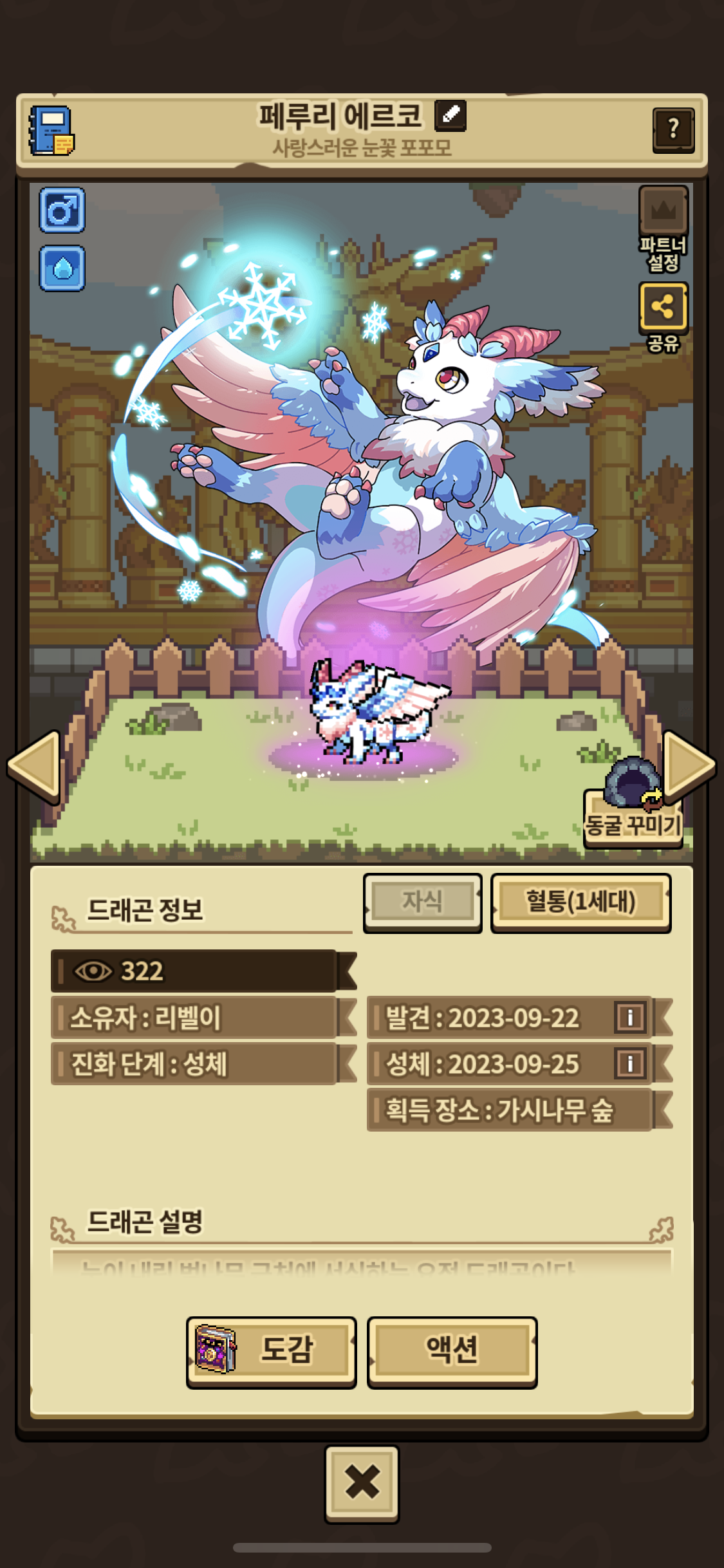724x1568 pixels.
Task: Close the dragon info panel
Action: tap(362, 1482)
